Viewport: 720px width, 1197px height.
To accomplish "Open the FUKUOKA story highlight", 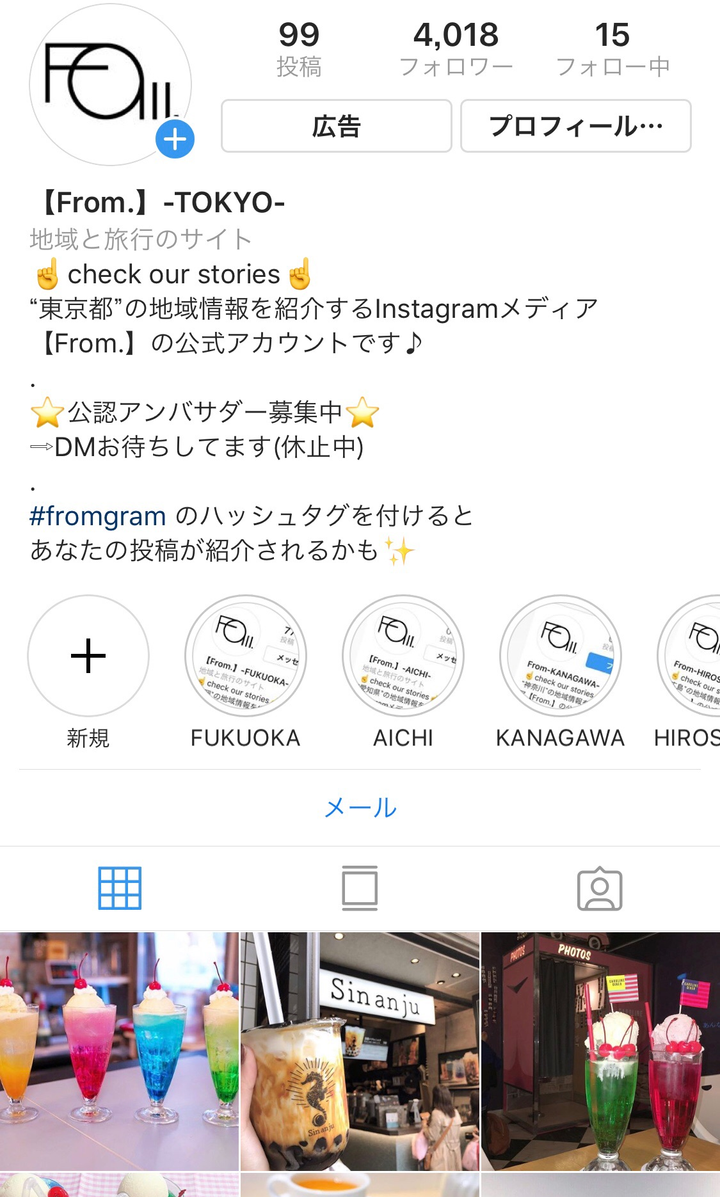I will pyautogui.click(x=245, y=656).
